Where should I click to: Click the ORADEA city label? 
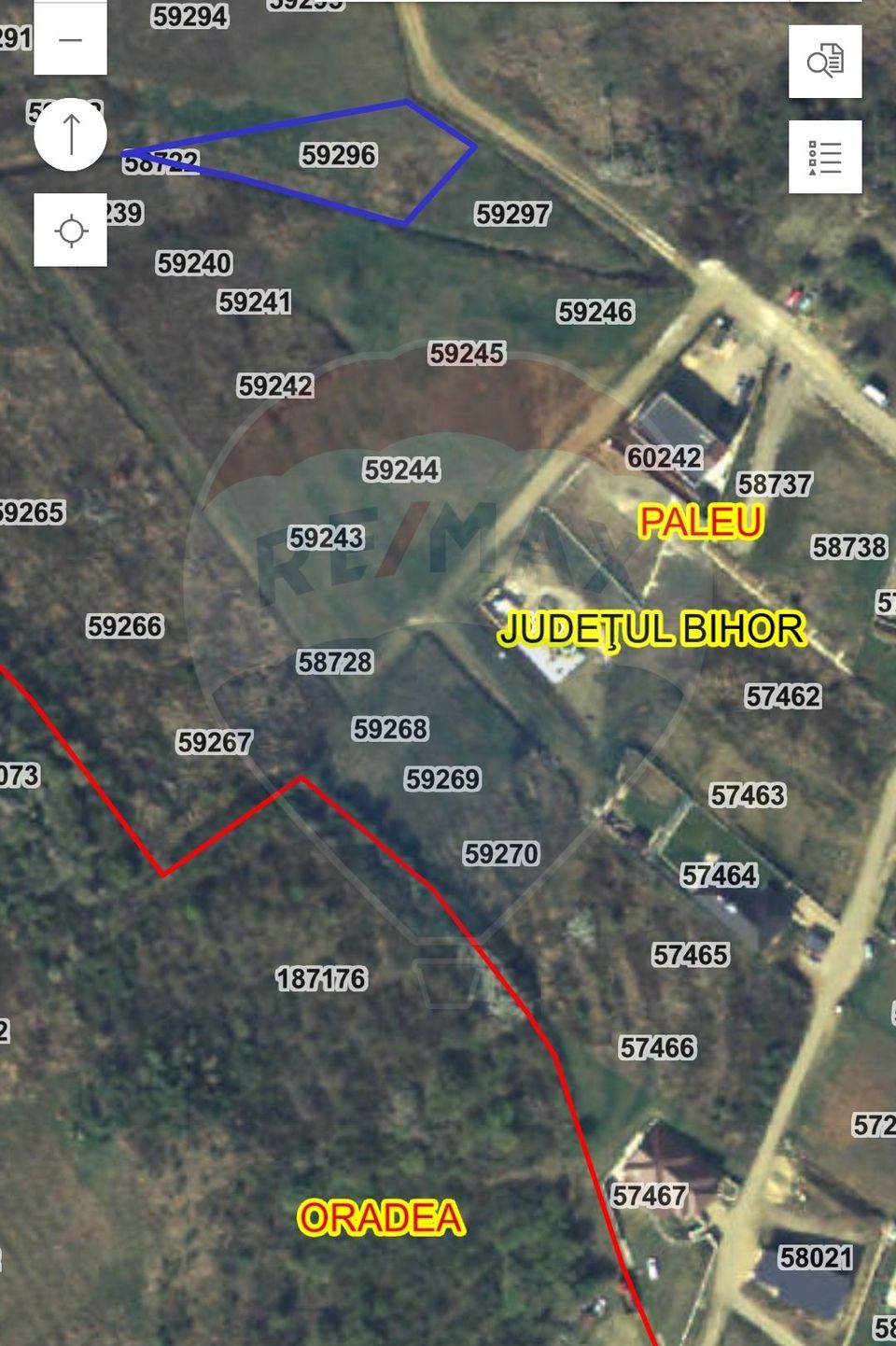(x=379, y=1216)
